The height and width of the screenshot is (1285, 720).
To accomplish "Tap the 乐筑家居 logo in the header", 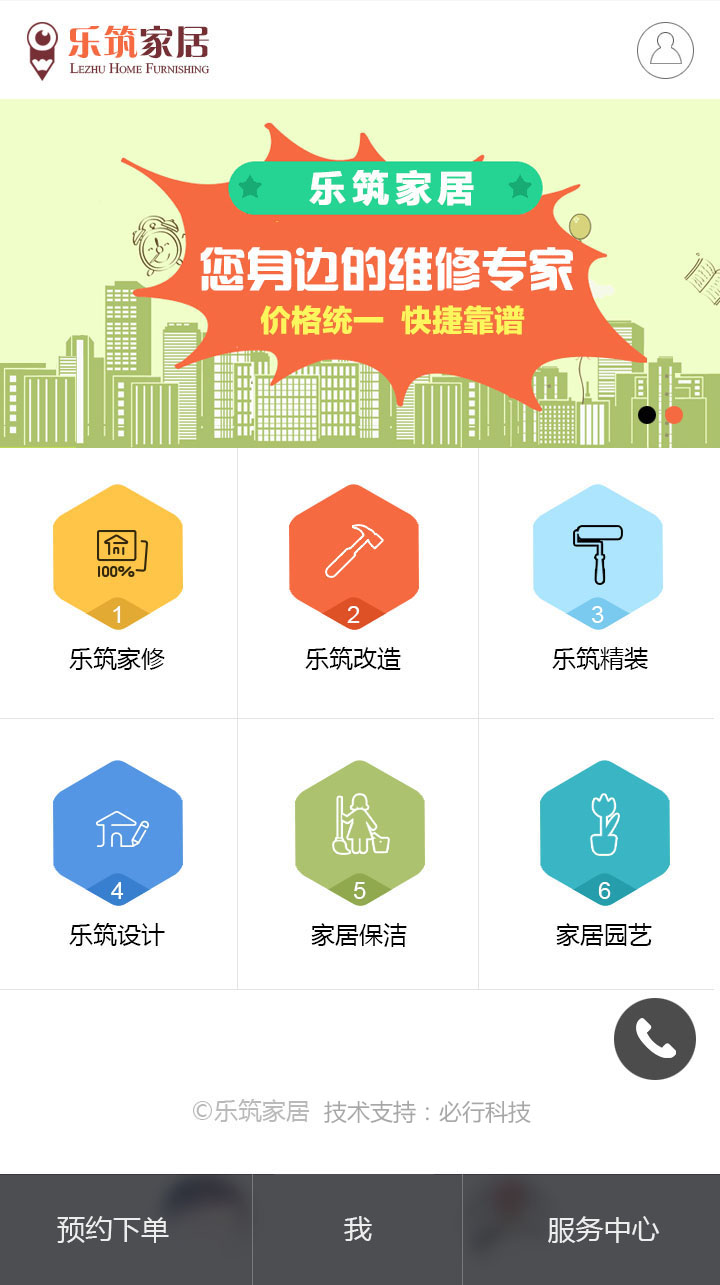I will click(x=118, y=50).
